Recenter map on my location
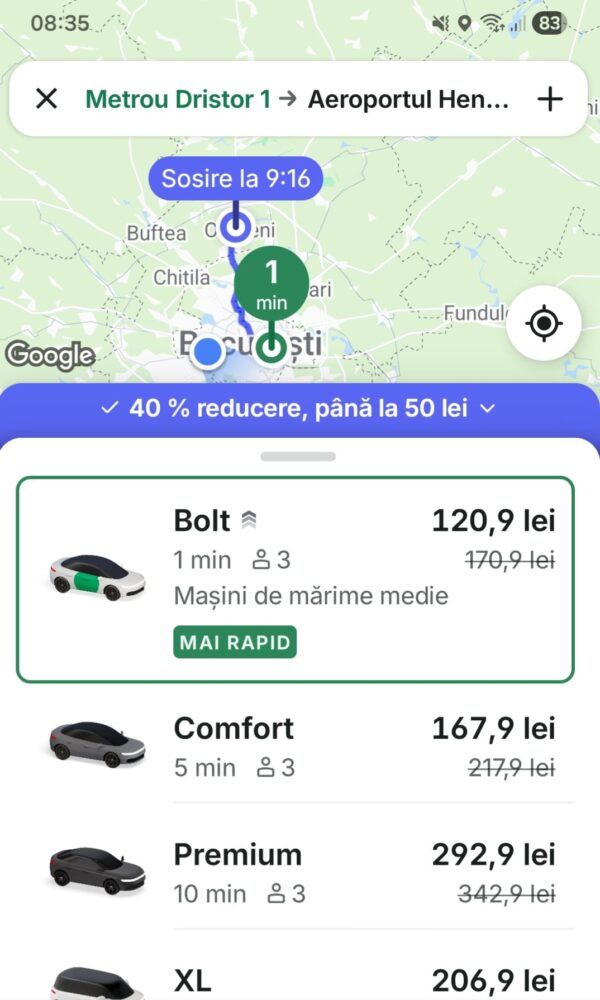The image size is (600, 1000). pos(543,324)
